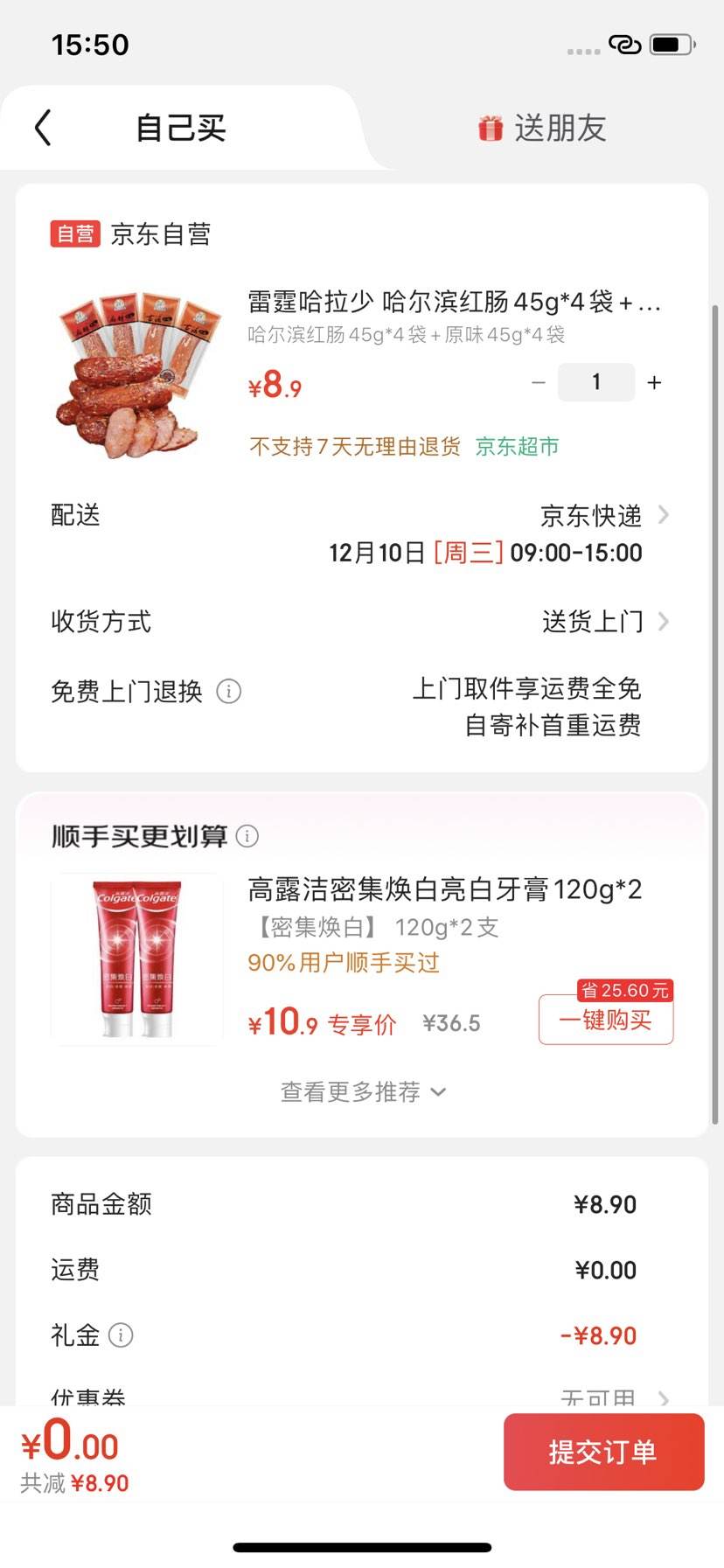Image resolution: width=724 pixels, height=1568 pixels.
Task: Select the 自己买 tab
Action: tap(179, 128)
